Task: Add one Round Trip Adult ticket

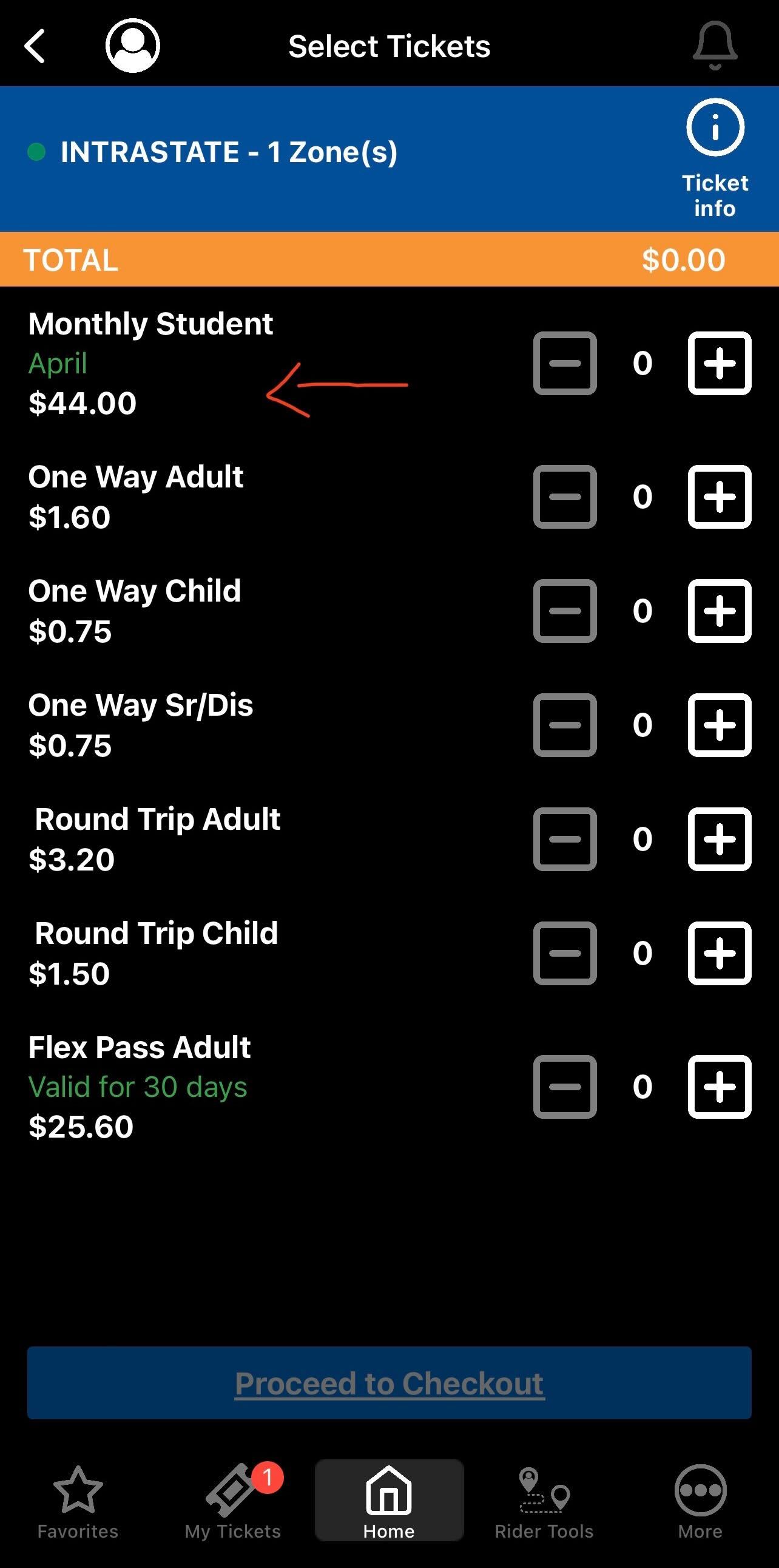Action: click(x=720, y=839)
